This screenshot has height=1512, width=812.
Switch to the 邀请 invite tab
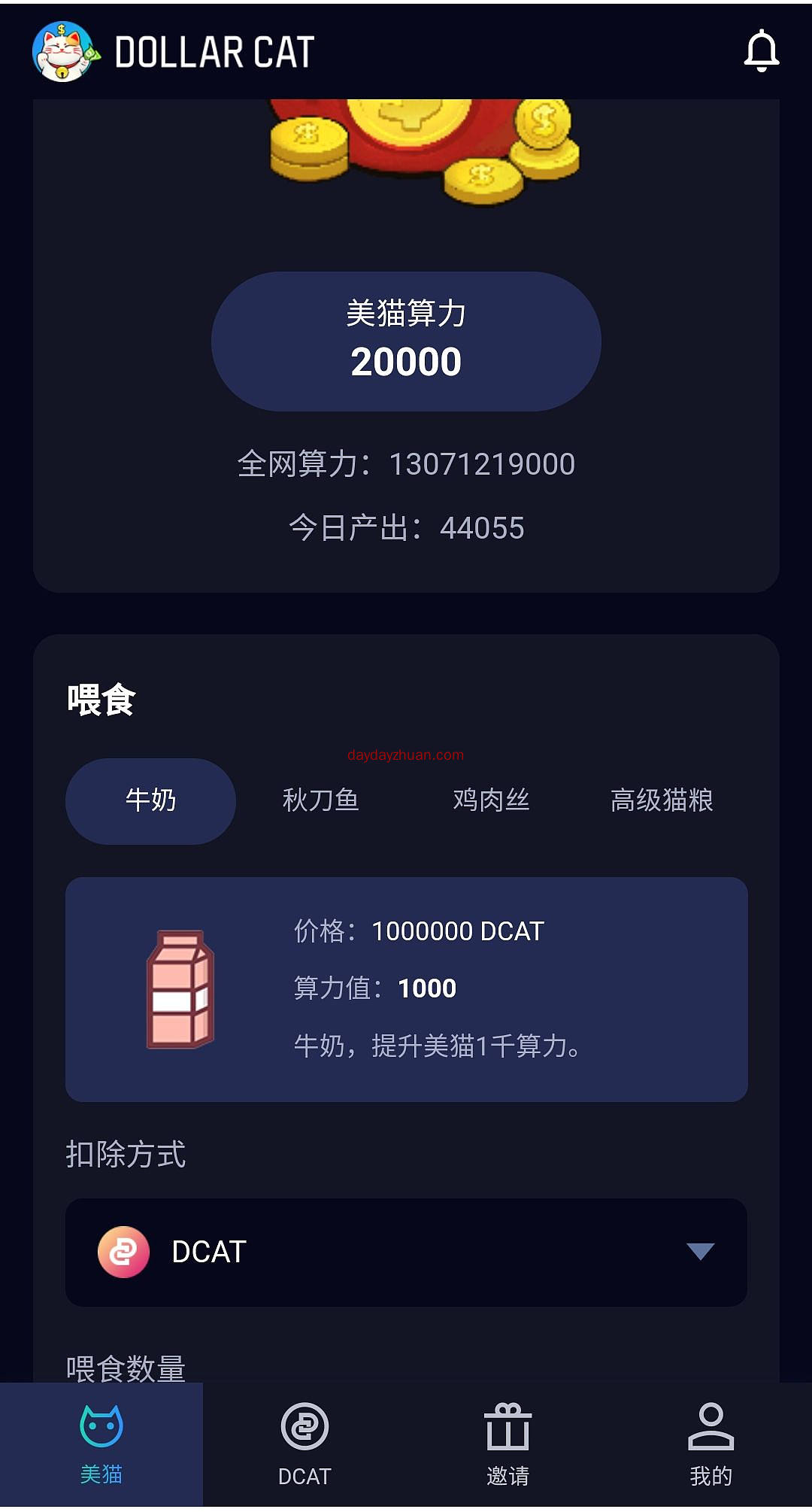pyautogui.click(x=507, y=1444)
